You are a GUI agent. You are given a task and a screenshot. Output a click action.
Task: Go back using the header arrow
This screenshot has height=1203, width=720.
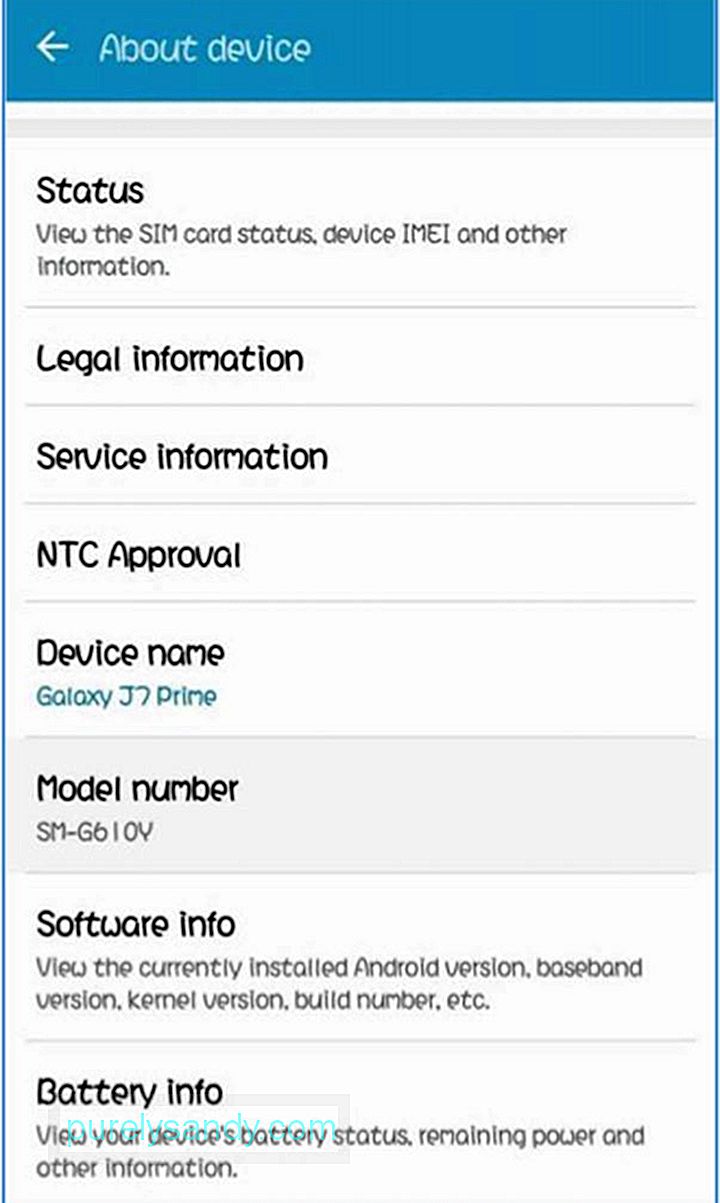pyautogui.click(x=53, y=47)
